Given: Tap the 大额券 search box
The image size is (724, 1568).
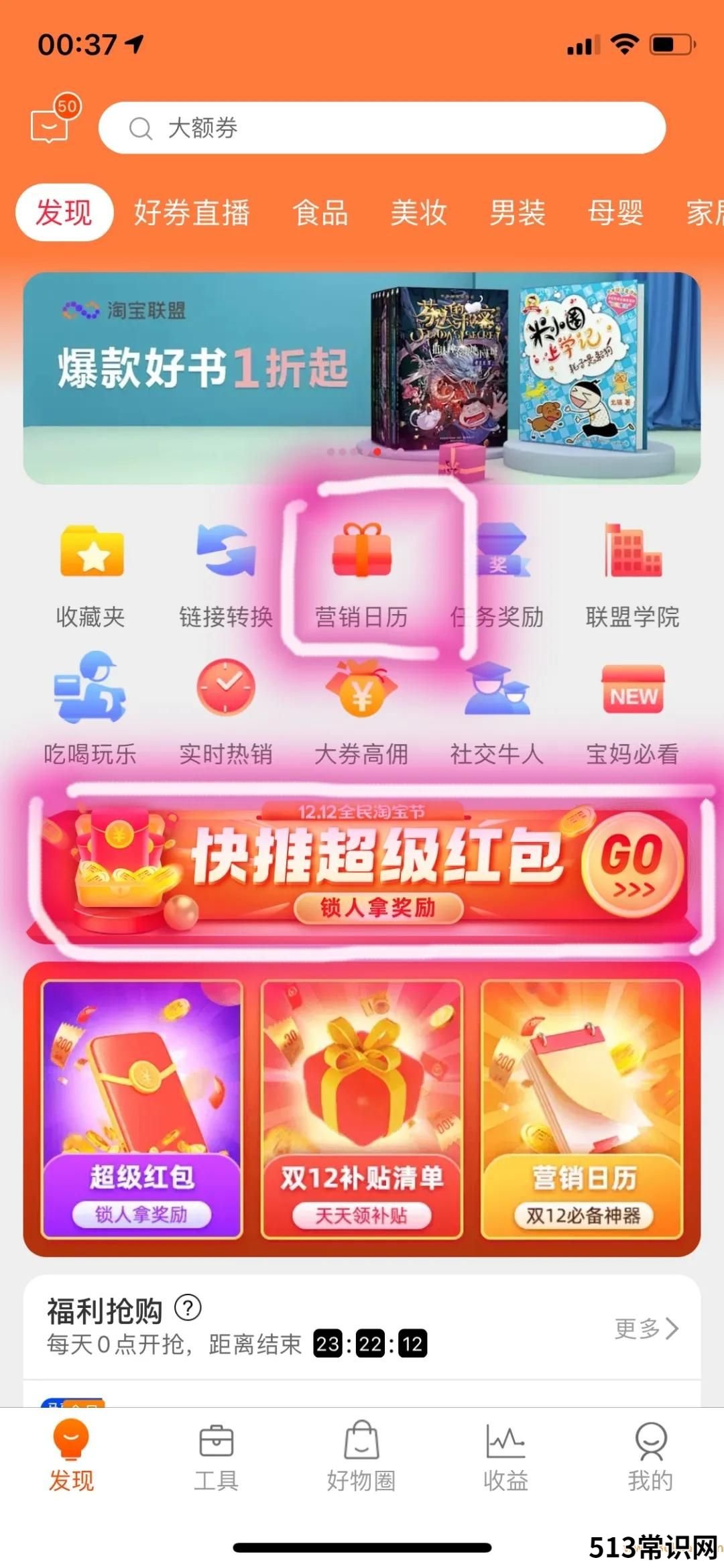Looking at the screenshot, I should point(382,128).
